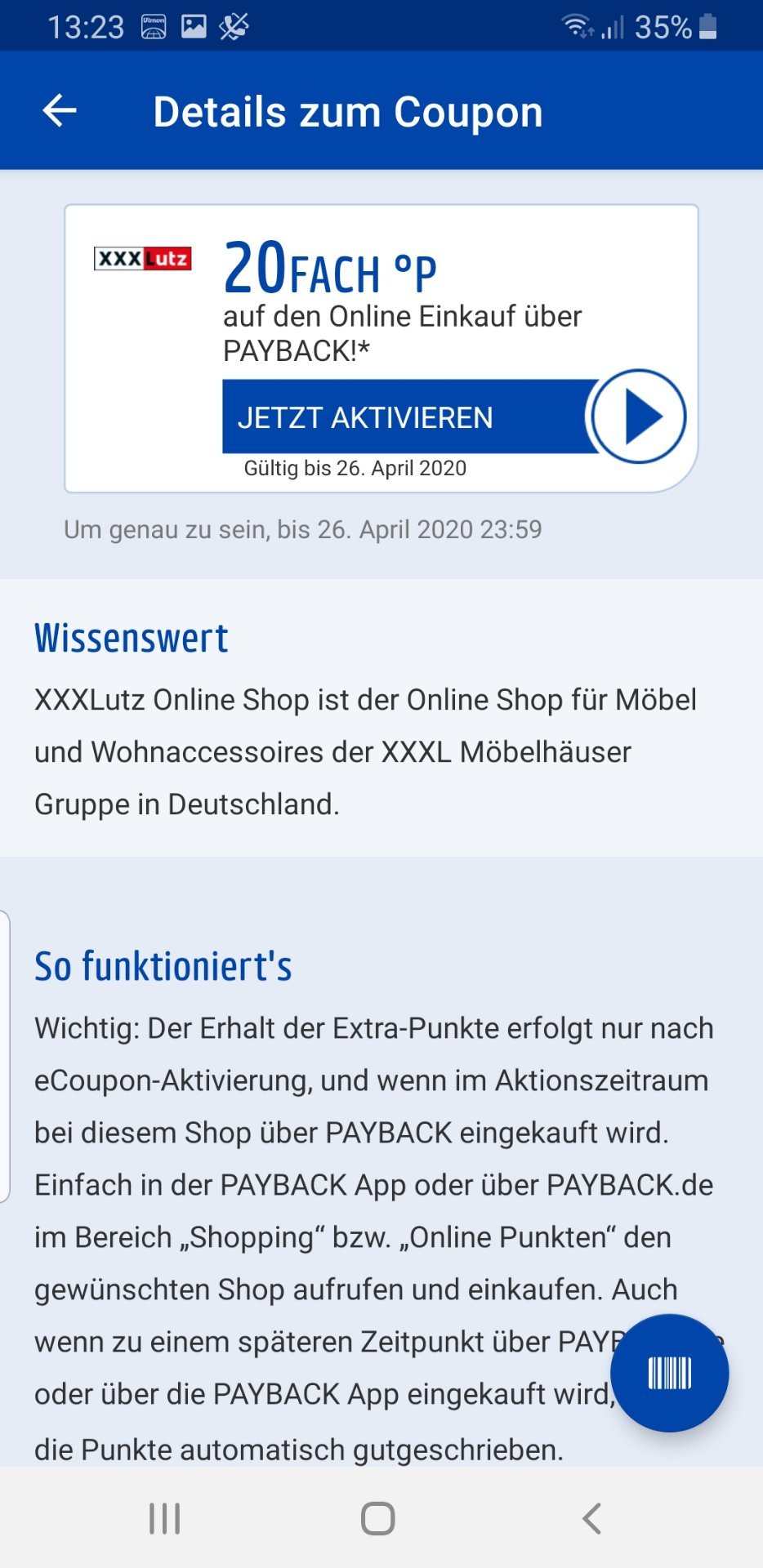Viewport: 763px width, 1568px height.
Task: Open recent apps in navigation bar
Action: 164,1519
